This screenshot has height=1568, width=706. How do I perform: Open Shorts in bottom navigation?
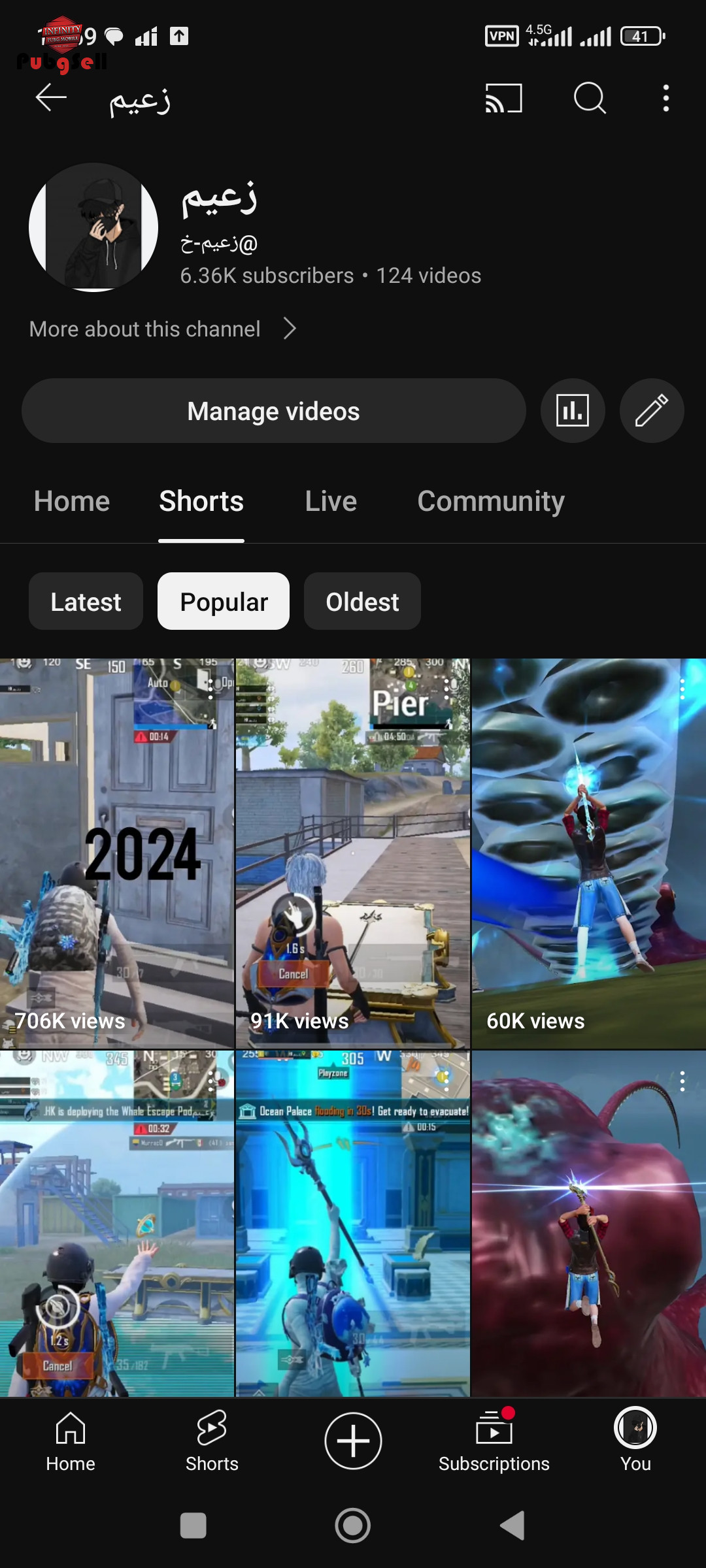coord(212,1441)
